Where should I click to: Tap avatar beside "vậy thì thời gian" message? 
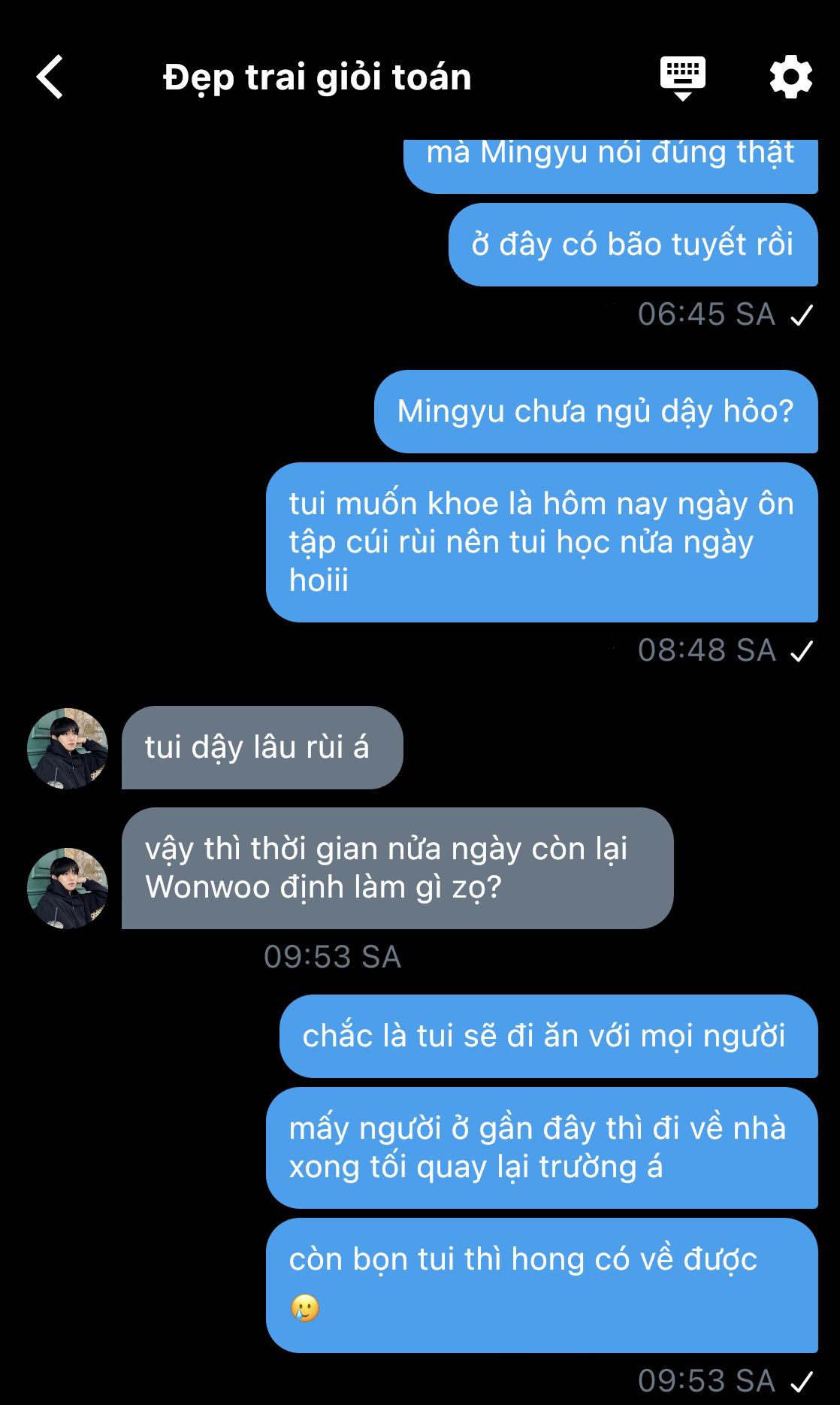[68, 888]
